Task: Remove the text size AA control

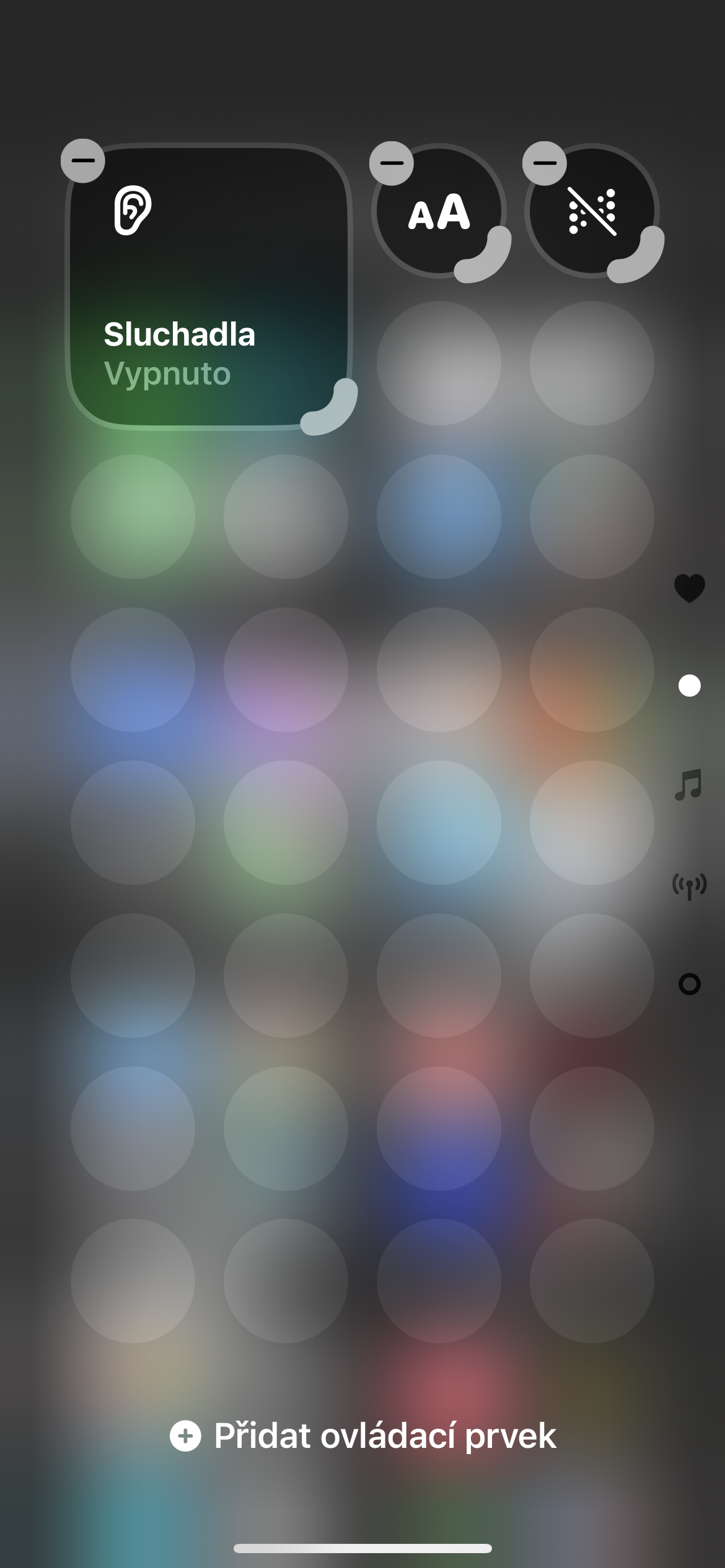Action: (391, 163)
